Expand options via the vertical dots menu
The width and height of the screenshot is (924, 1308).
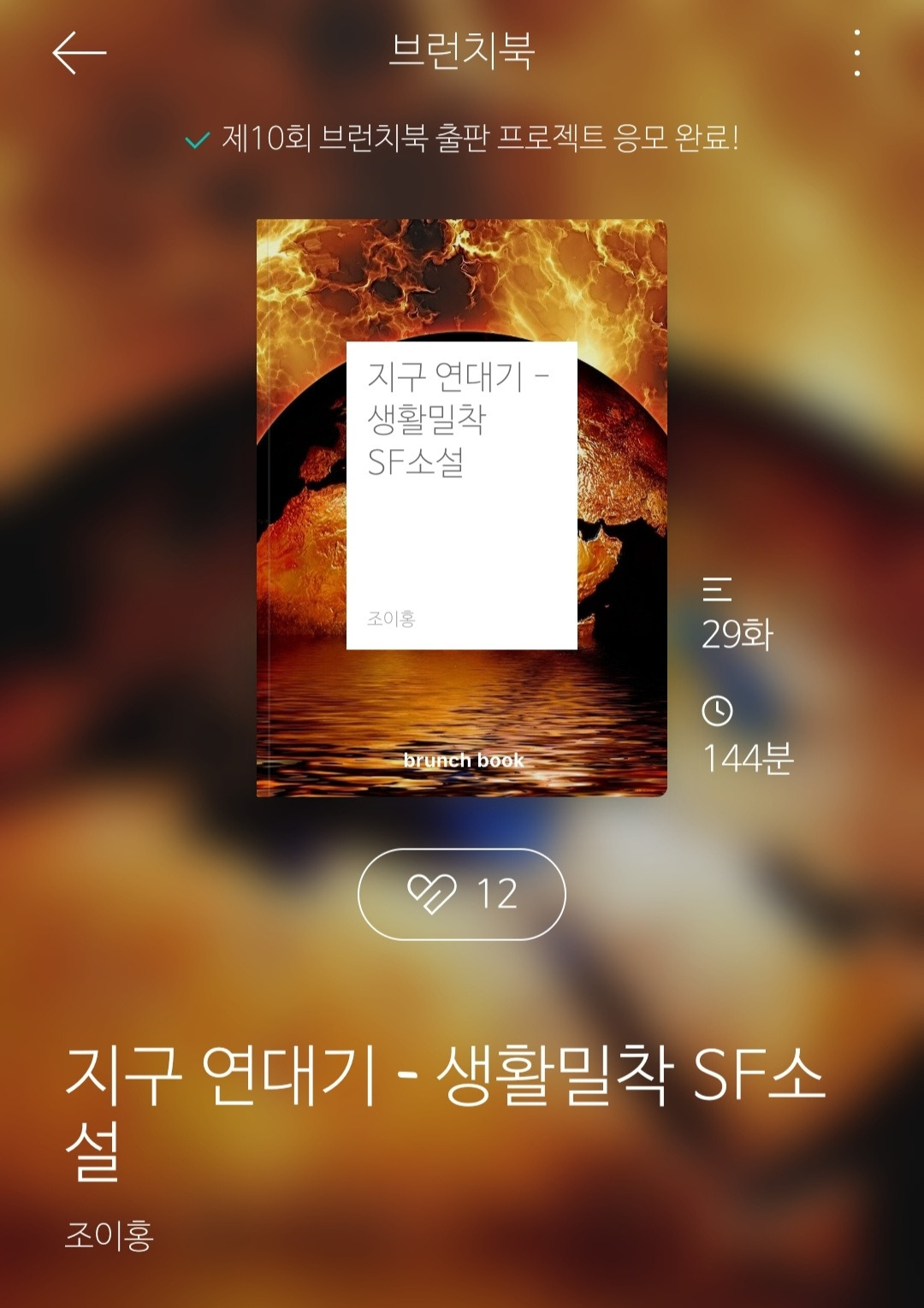pos(856,55)
